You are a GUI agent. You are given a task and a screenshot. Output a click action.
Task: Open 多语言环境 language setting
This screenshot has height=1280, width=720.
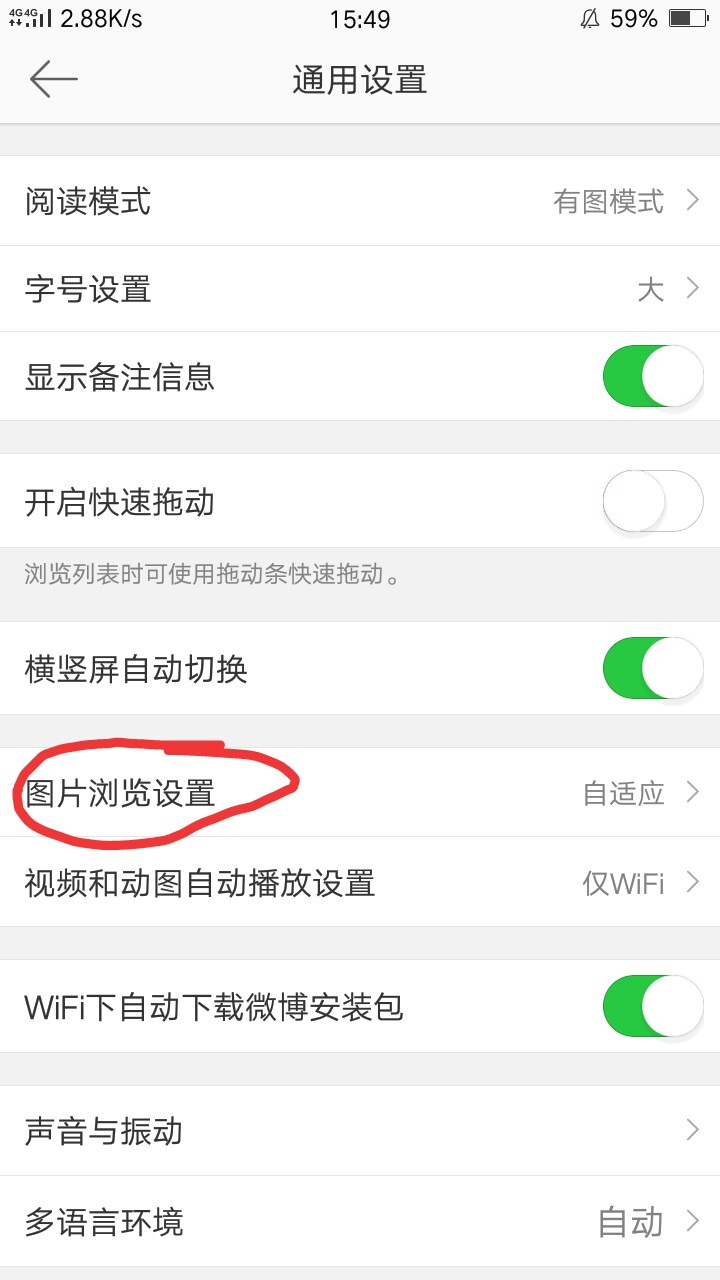click(x=360, y=1222)
